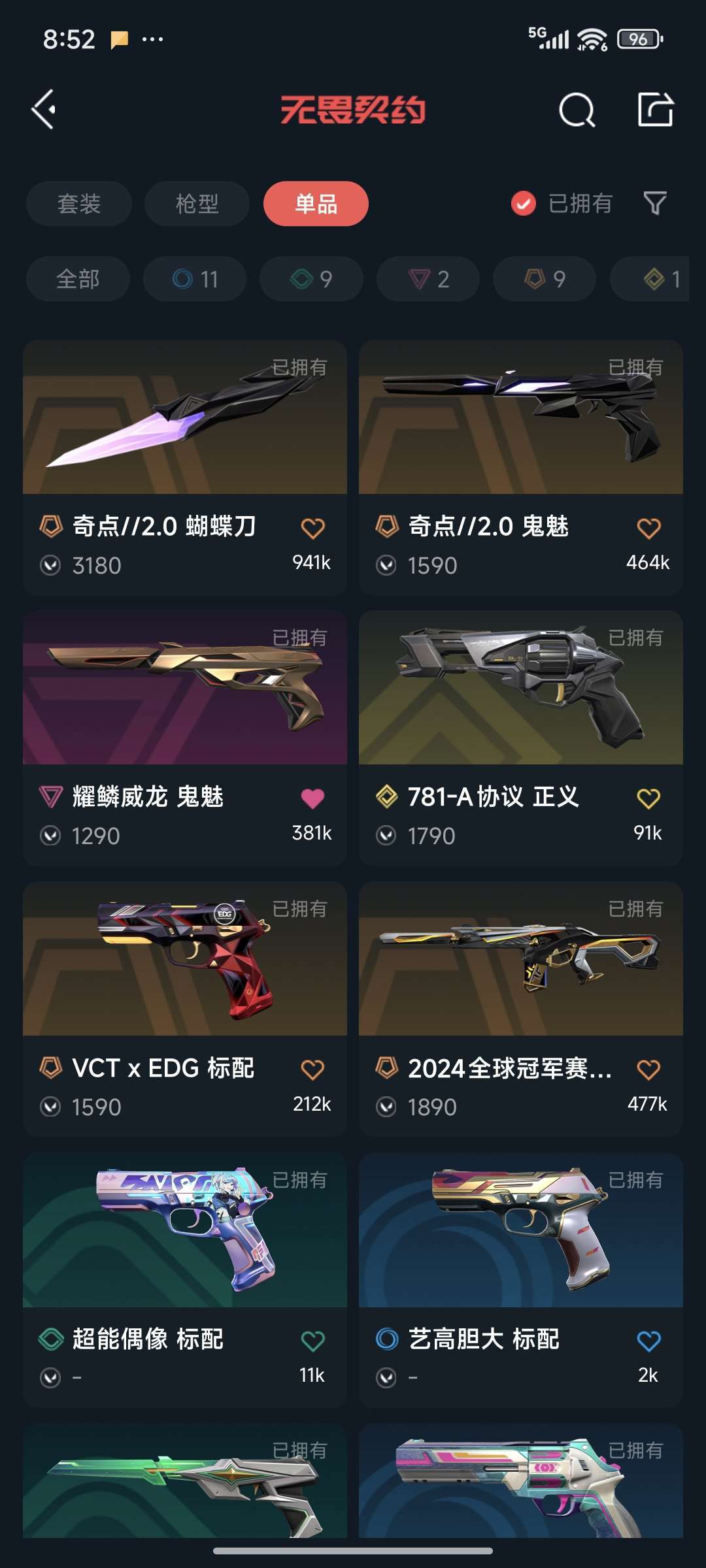Open 奇点//2.0 蝴蝶刀 skin card
Image resolution: width=706 pixels, height=1568 pixels.
(184, 444)
